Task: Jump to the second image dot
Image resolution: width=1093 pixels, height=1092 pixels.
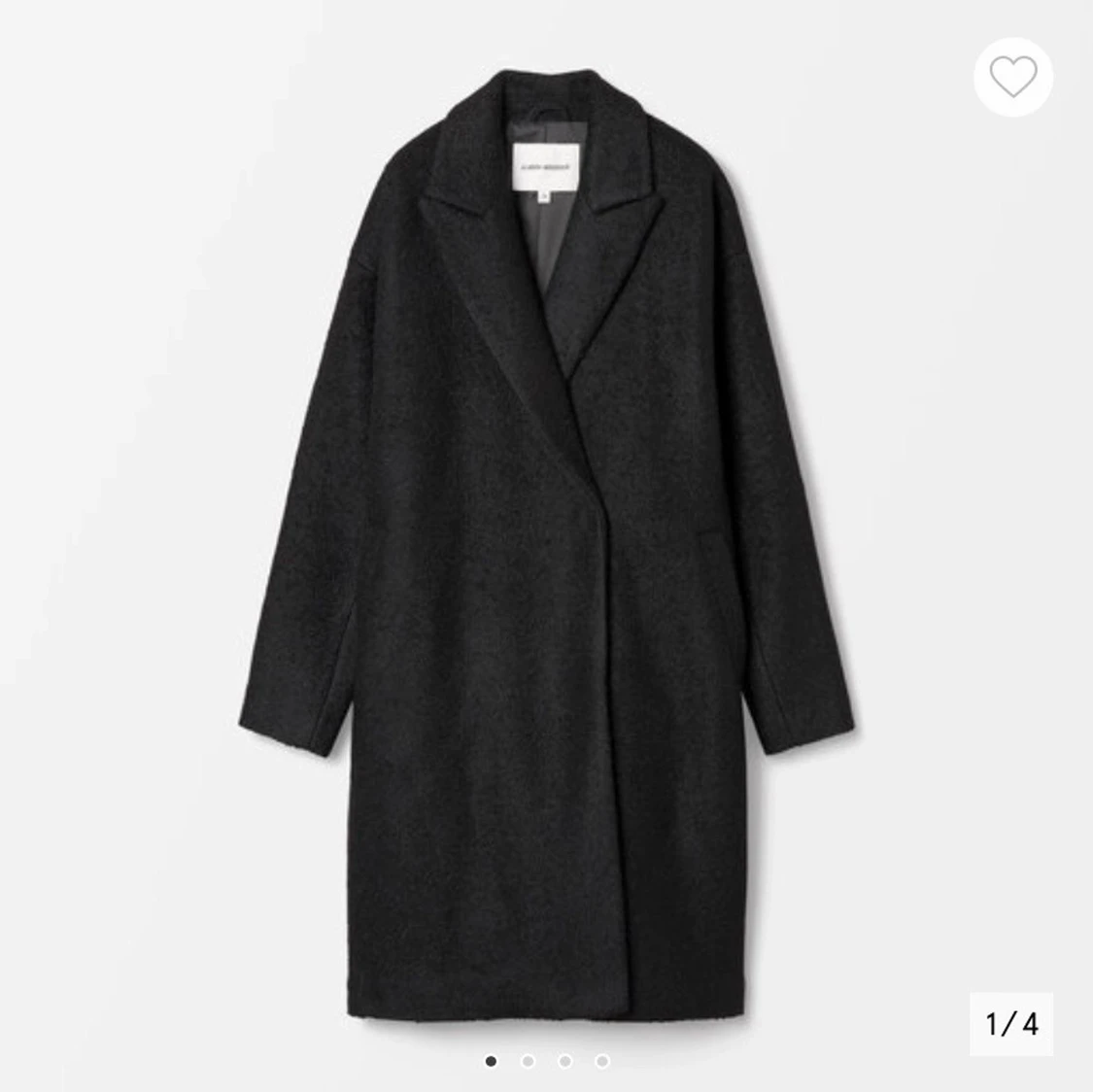Action: pos(528,1061)
